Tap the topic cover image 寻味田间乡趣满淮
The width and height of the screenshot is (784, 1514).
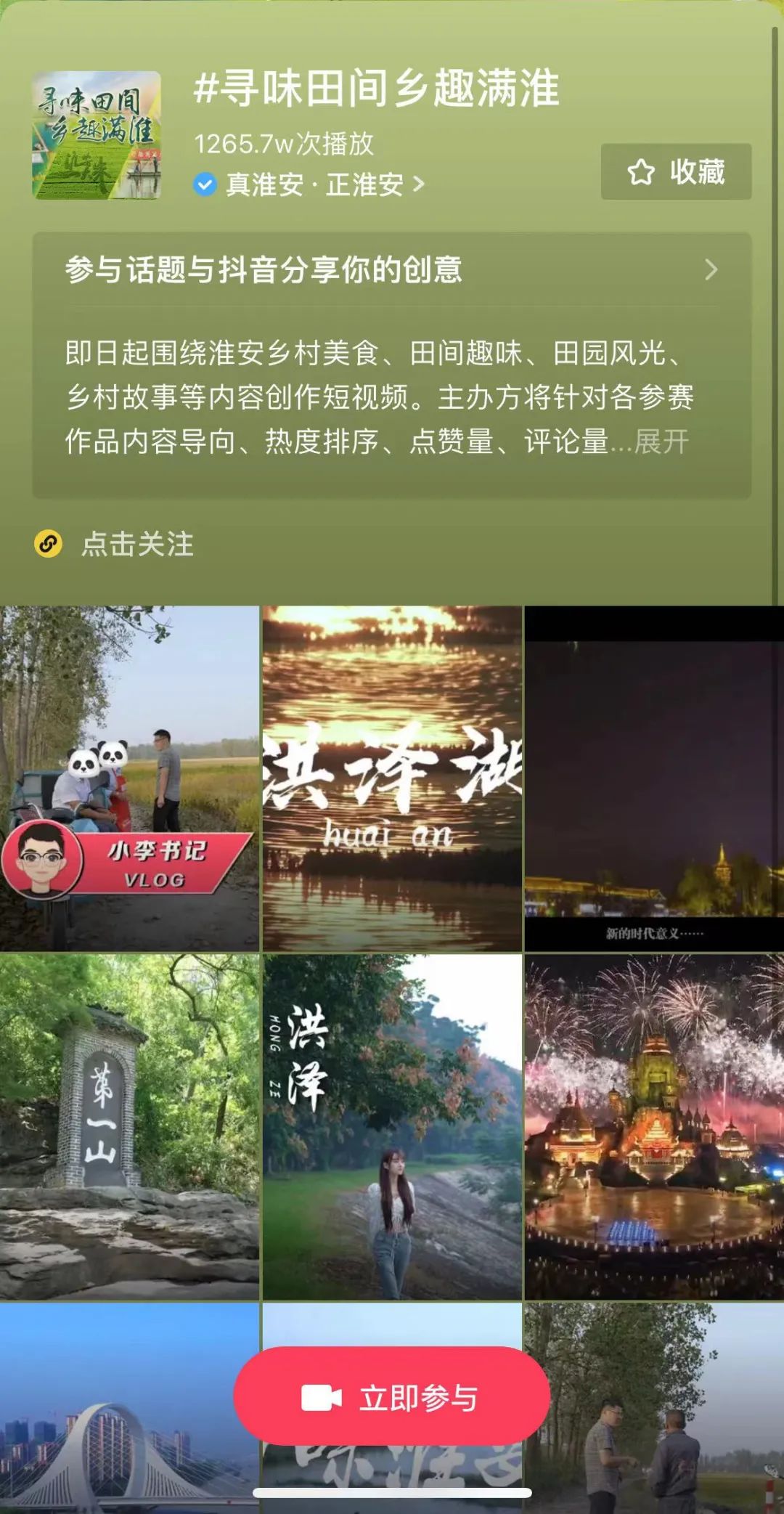[97, 135]
